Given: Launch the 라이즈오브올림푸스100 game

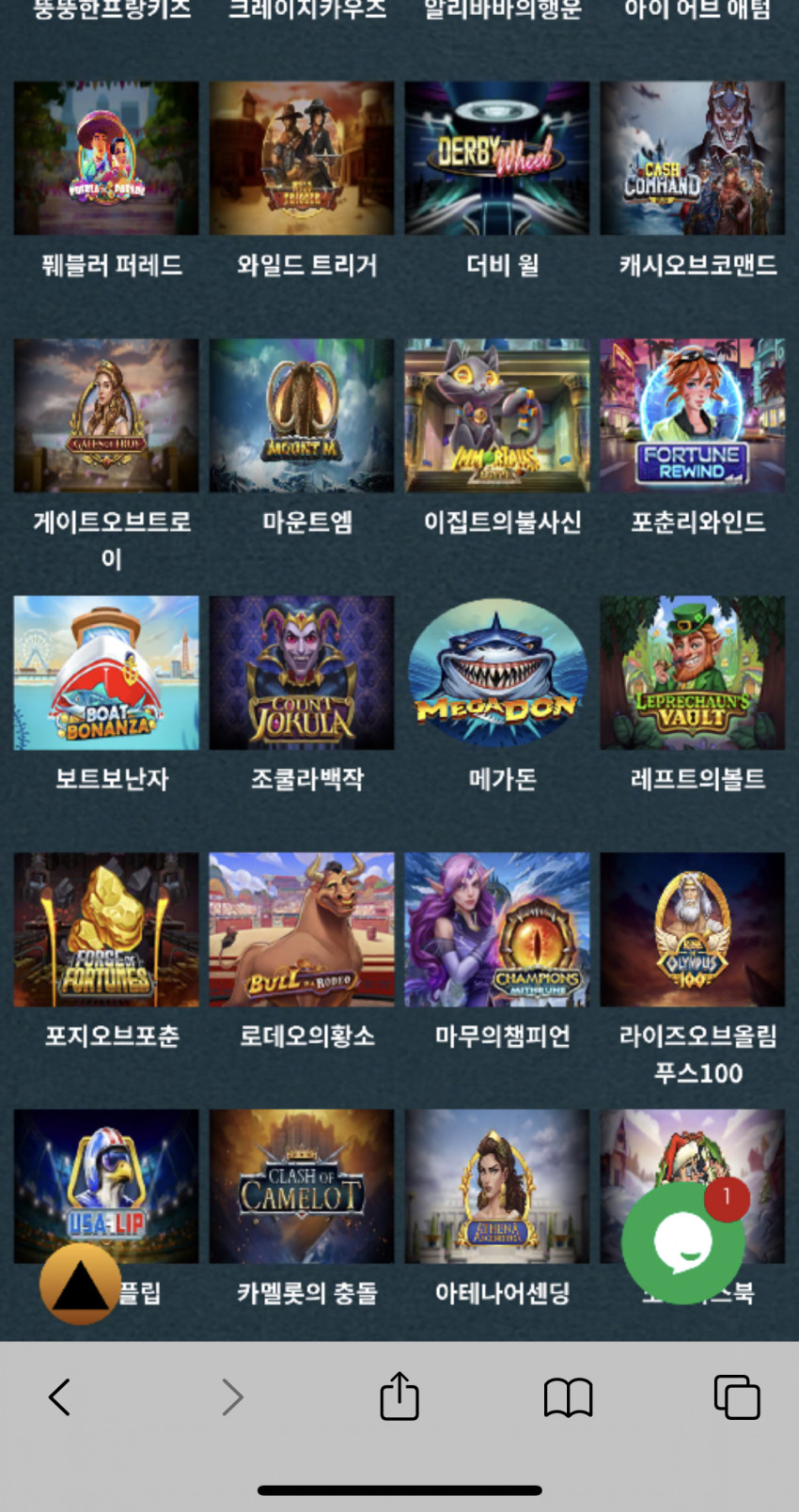Looking at the screenshot, I should point(693,929).
